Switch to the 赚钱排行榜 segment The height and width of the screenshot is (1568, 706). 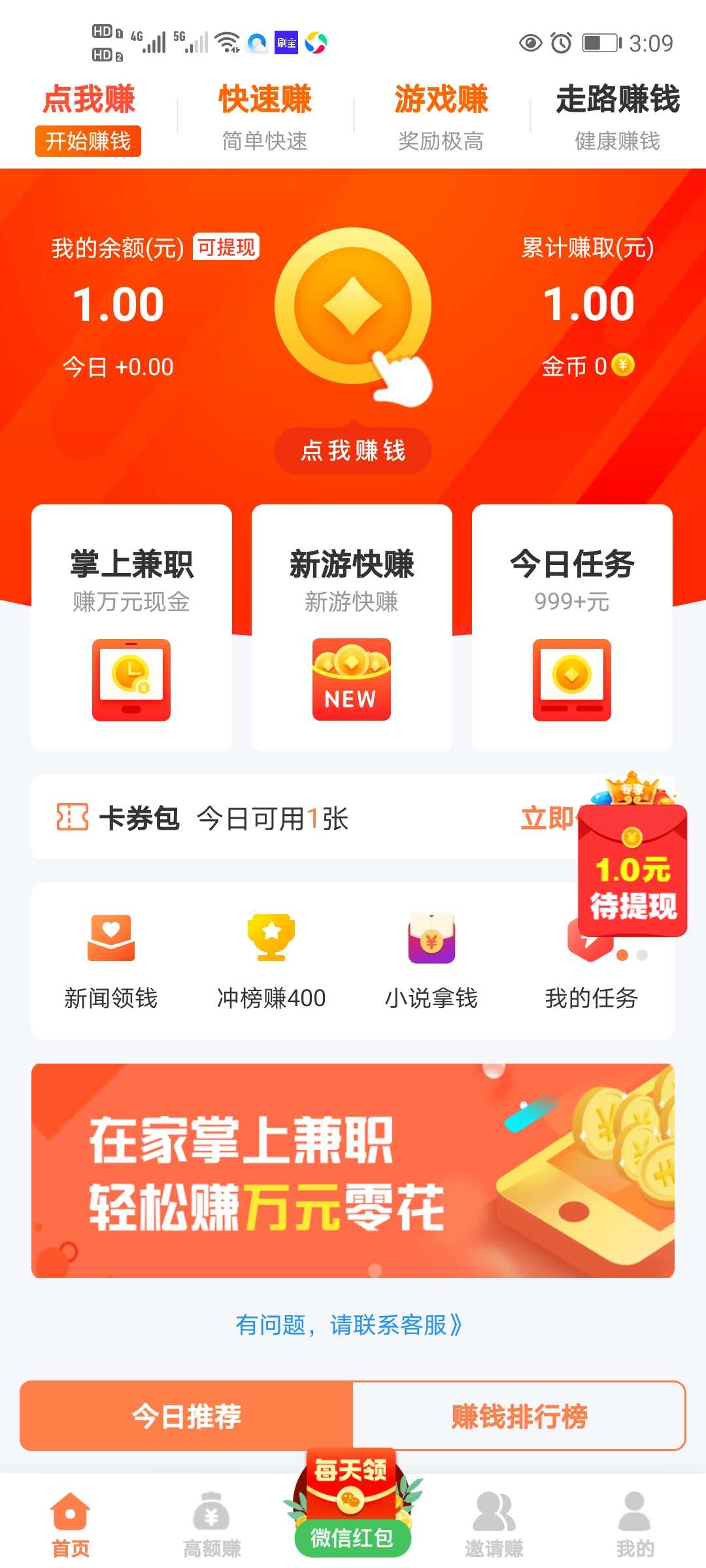coord(519,1416)
